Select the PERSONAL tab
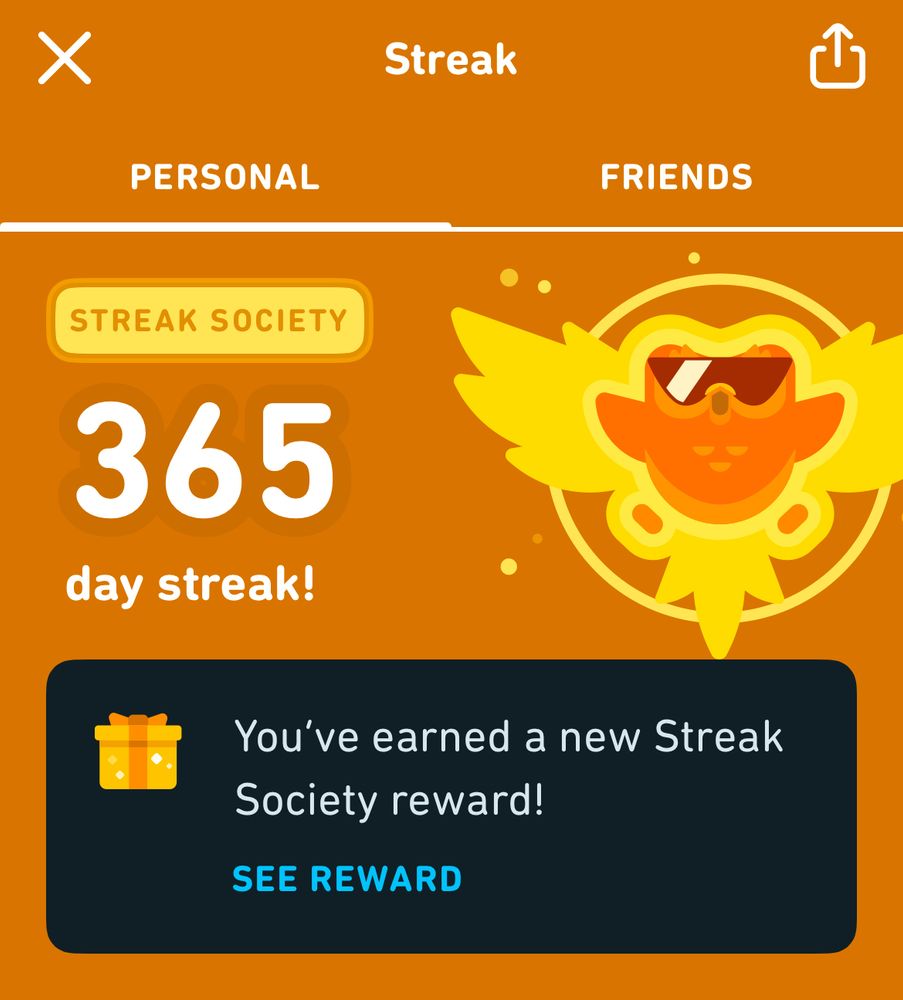The width and height of the screenshot is (903, 1000). point(223,177)
